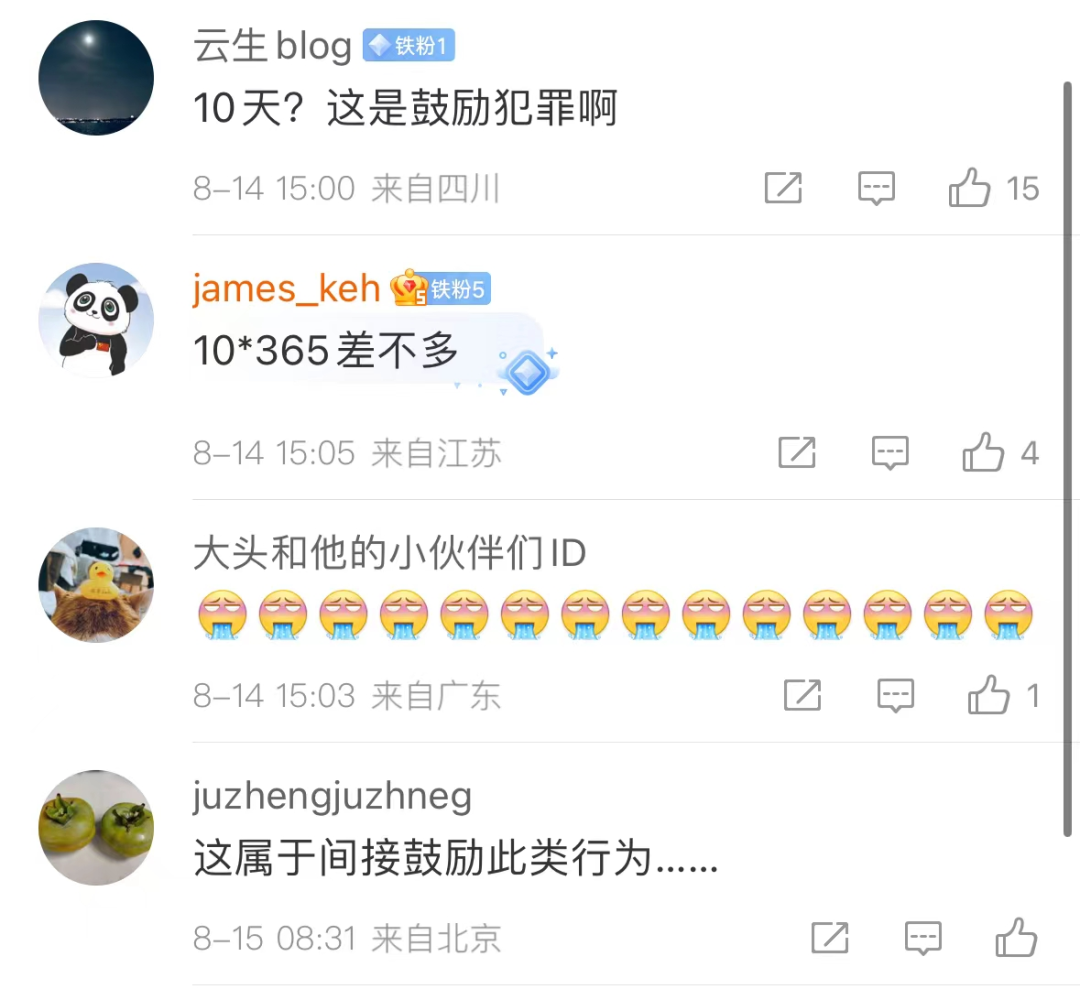View 大头和他的小伙伴们ID's avatar profile
Image resolution: width=1080 pixels, height=989 pixels.
click(x=96, y=585)
